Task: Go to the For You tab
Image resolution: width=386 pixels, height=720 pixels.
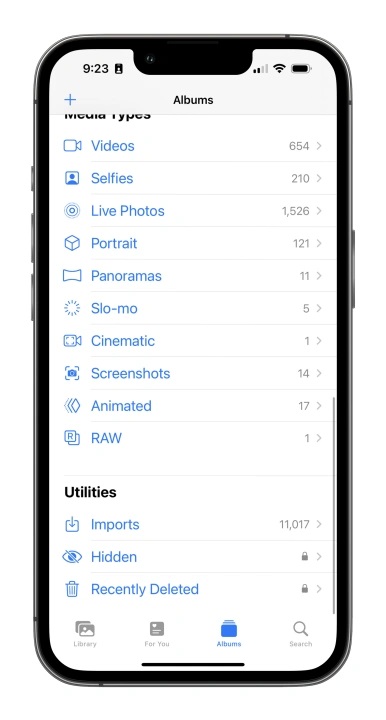Action: click(x=157, y=634)
